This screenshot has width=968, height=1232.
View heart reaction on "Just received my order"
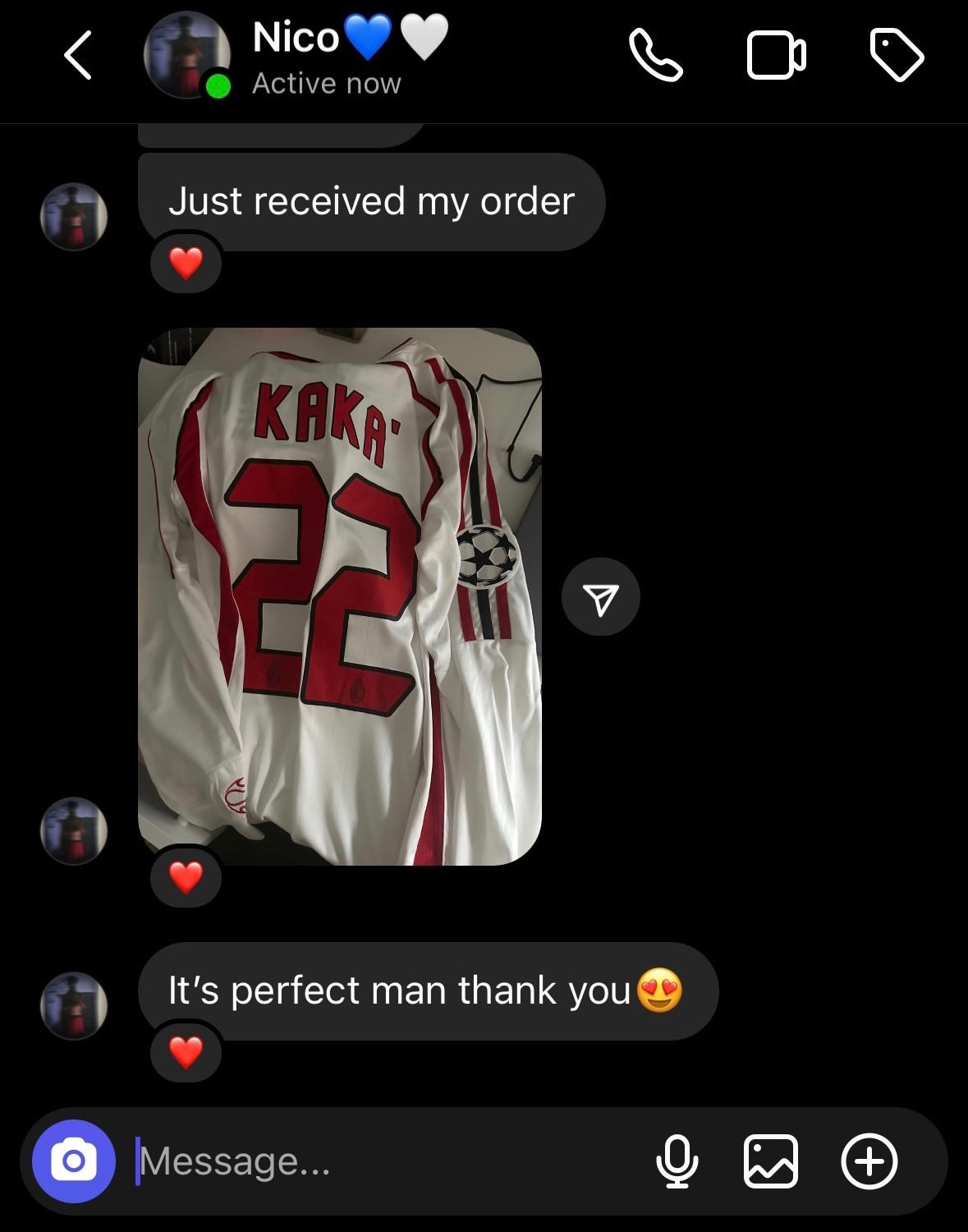point(186,264)
